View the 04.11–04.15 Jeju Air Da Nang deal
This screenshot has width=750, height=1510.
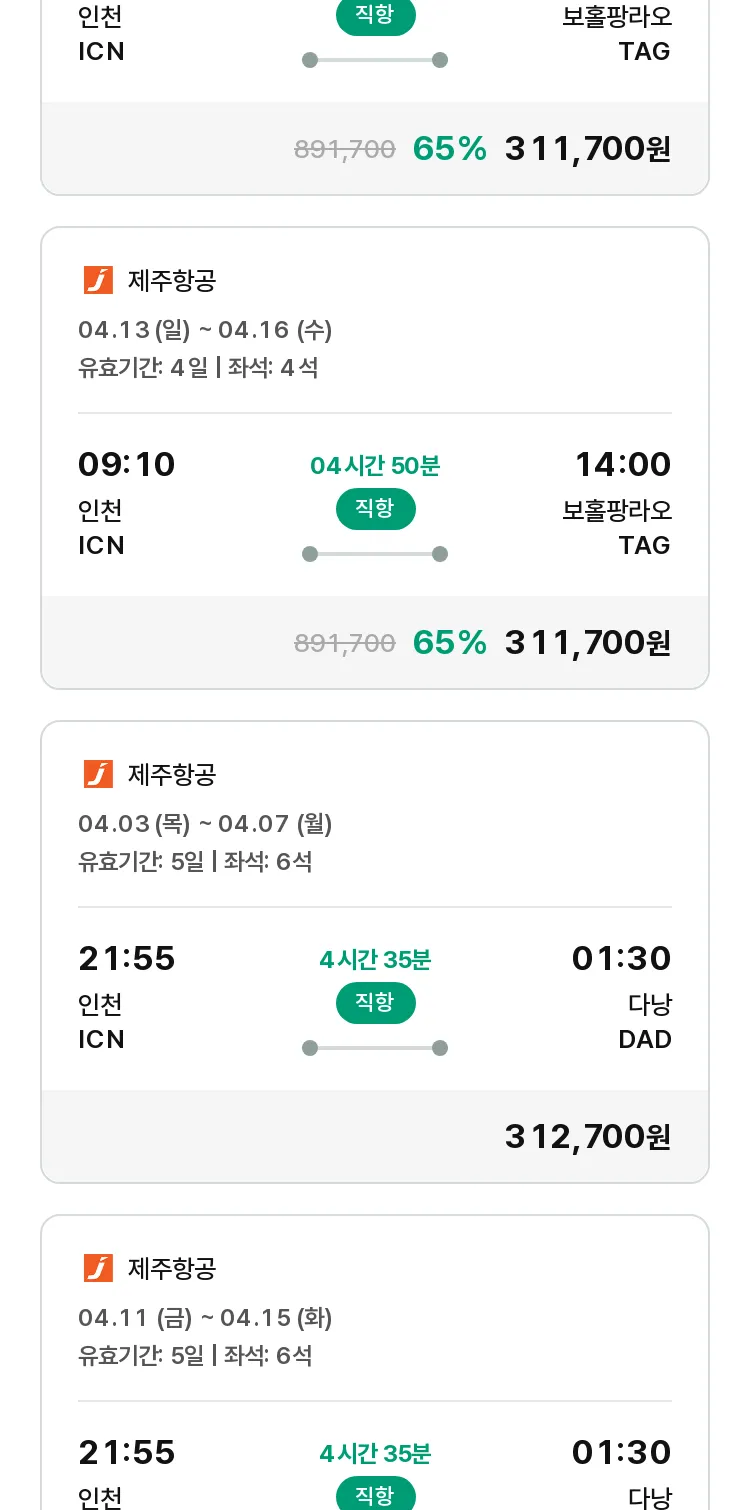375,1362
